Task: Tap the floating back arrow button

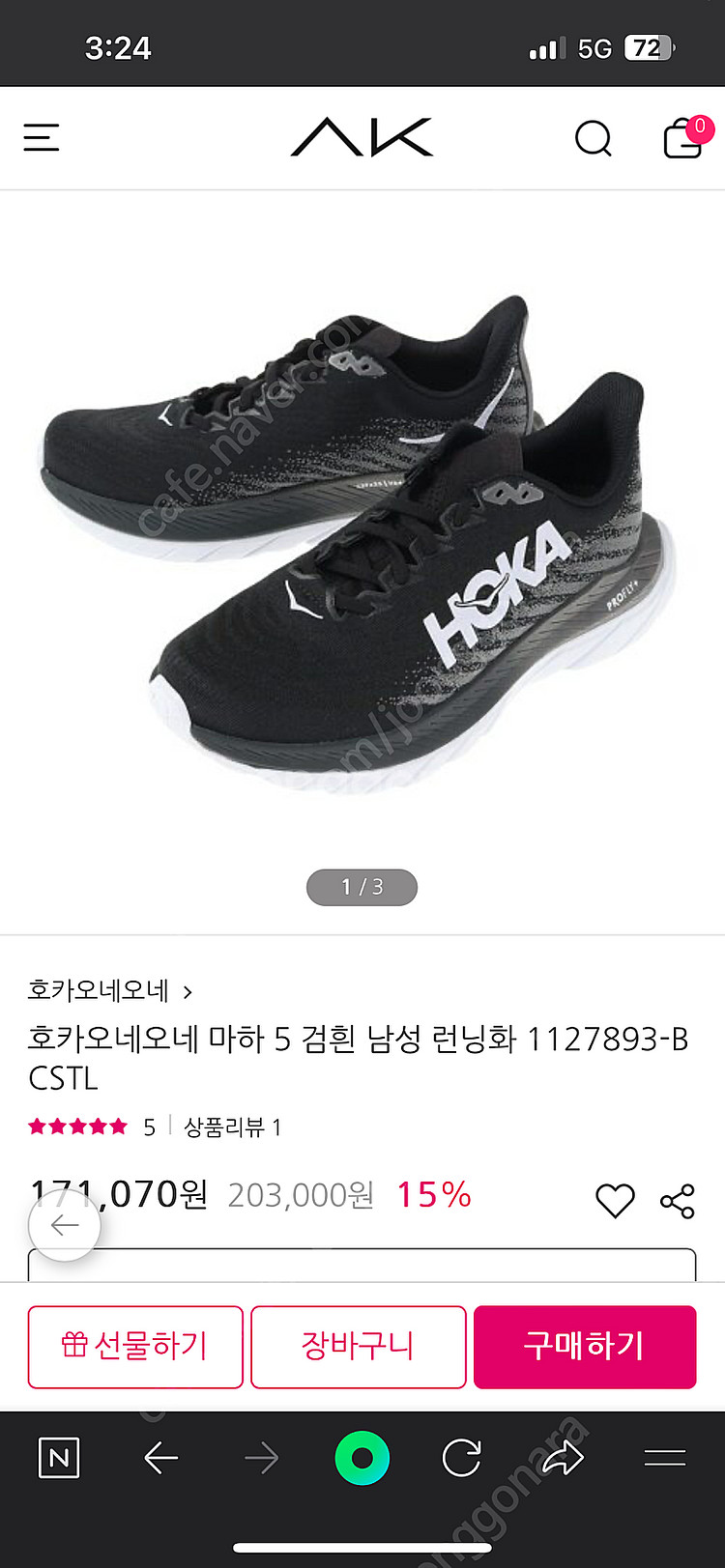Action: (65, 1226)
